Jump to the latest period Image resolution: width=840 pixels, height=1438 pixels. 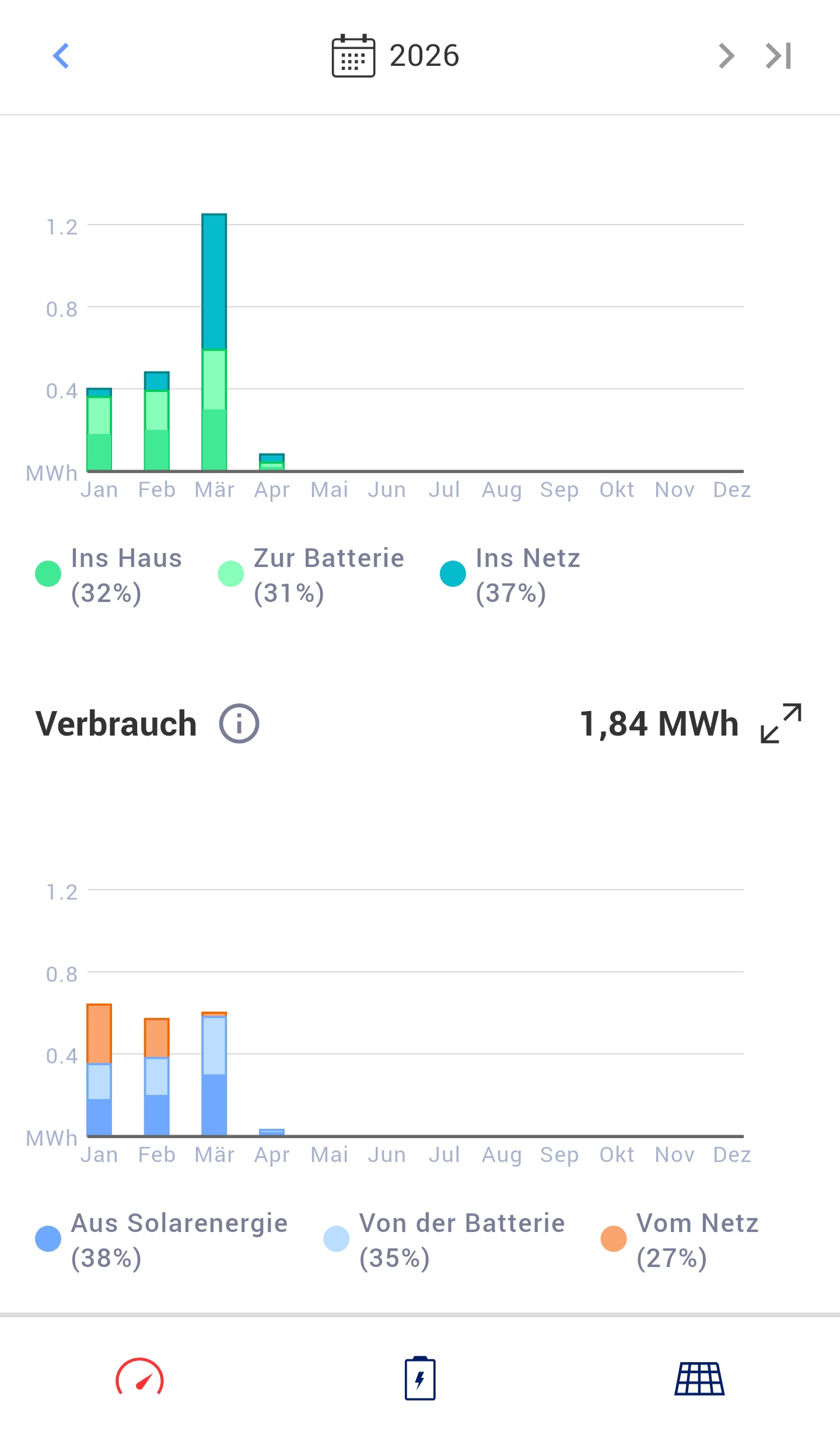tap(779, 56)
